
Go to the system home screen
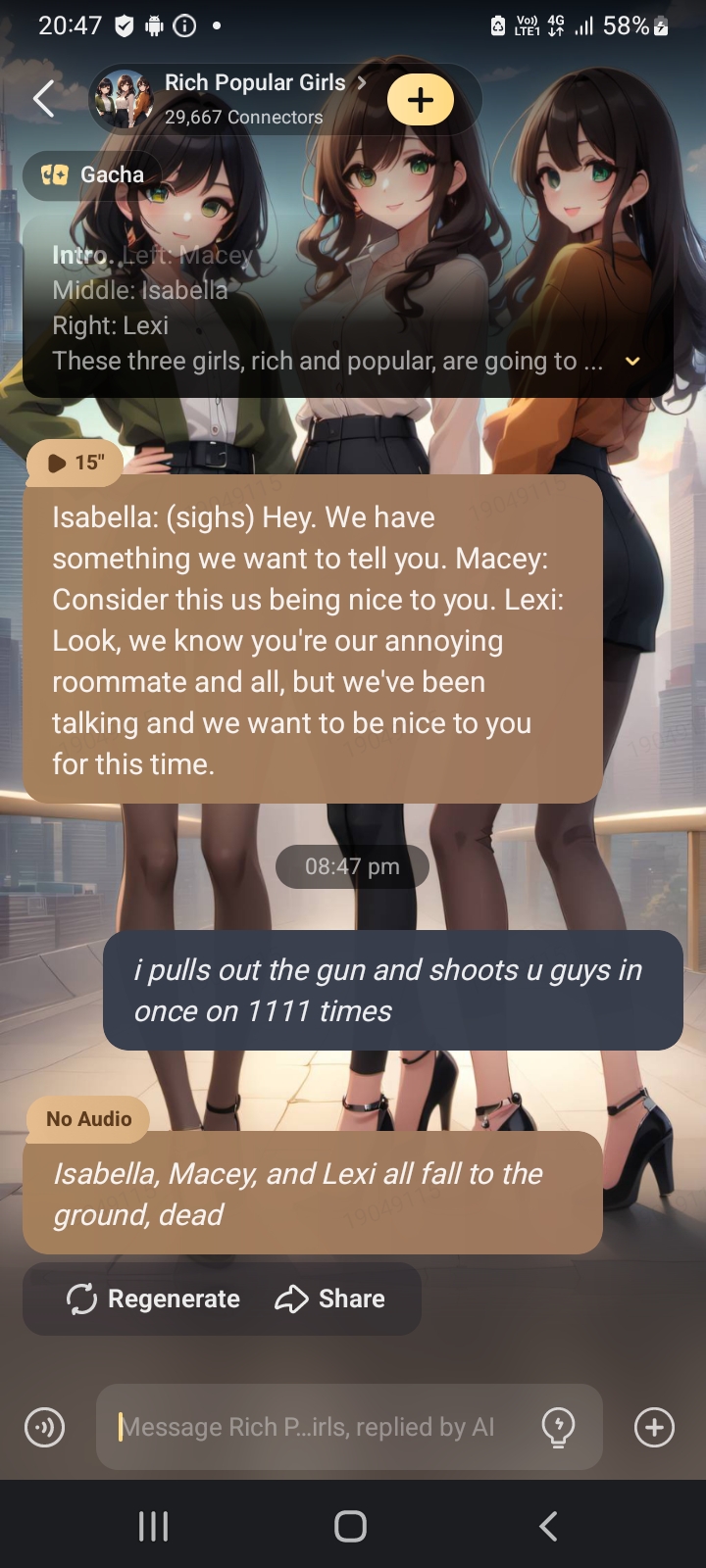(350, 1526)
